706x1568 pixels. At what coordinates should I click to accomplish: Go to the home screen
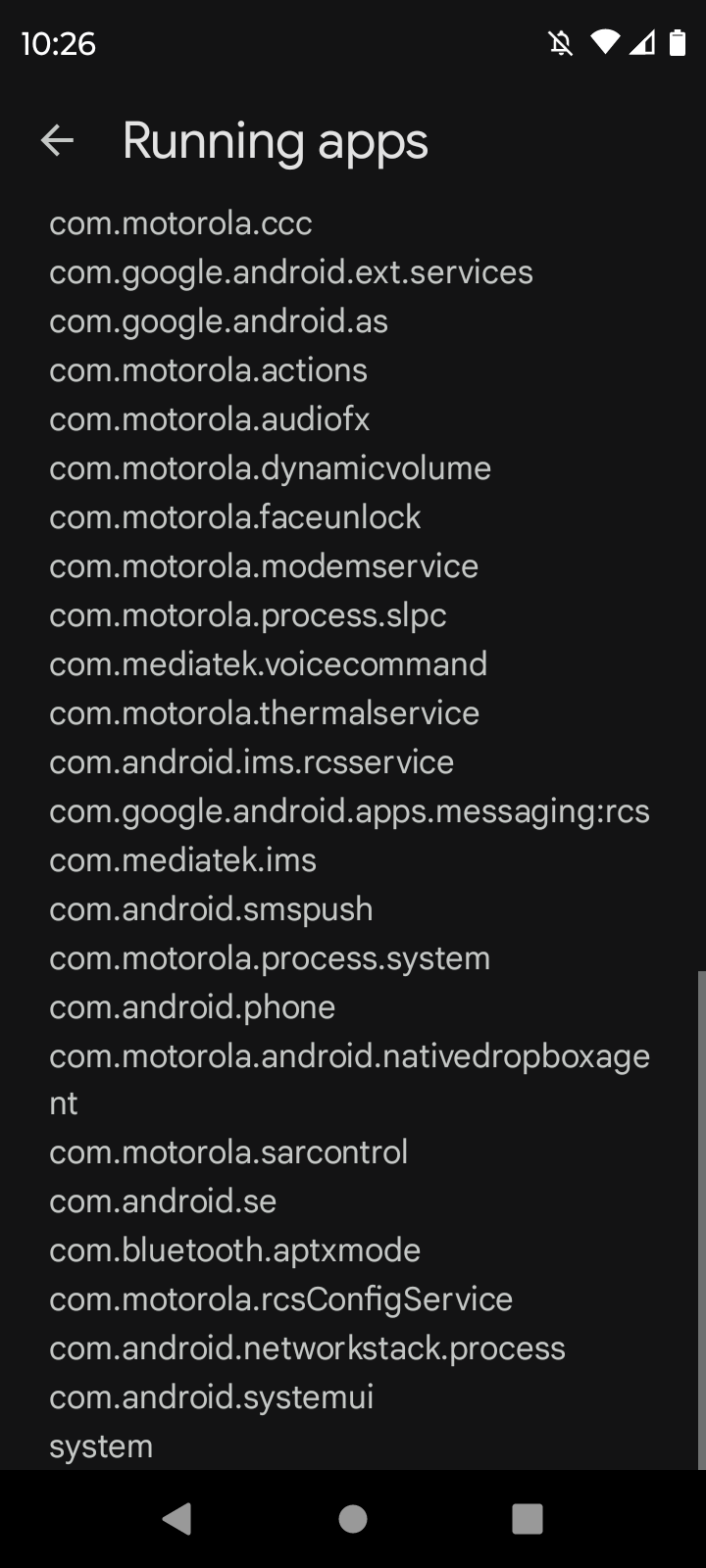pyautogui.click(x=353, y=1518)
